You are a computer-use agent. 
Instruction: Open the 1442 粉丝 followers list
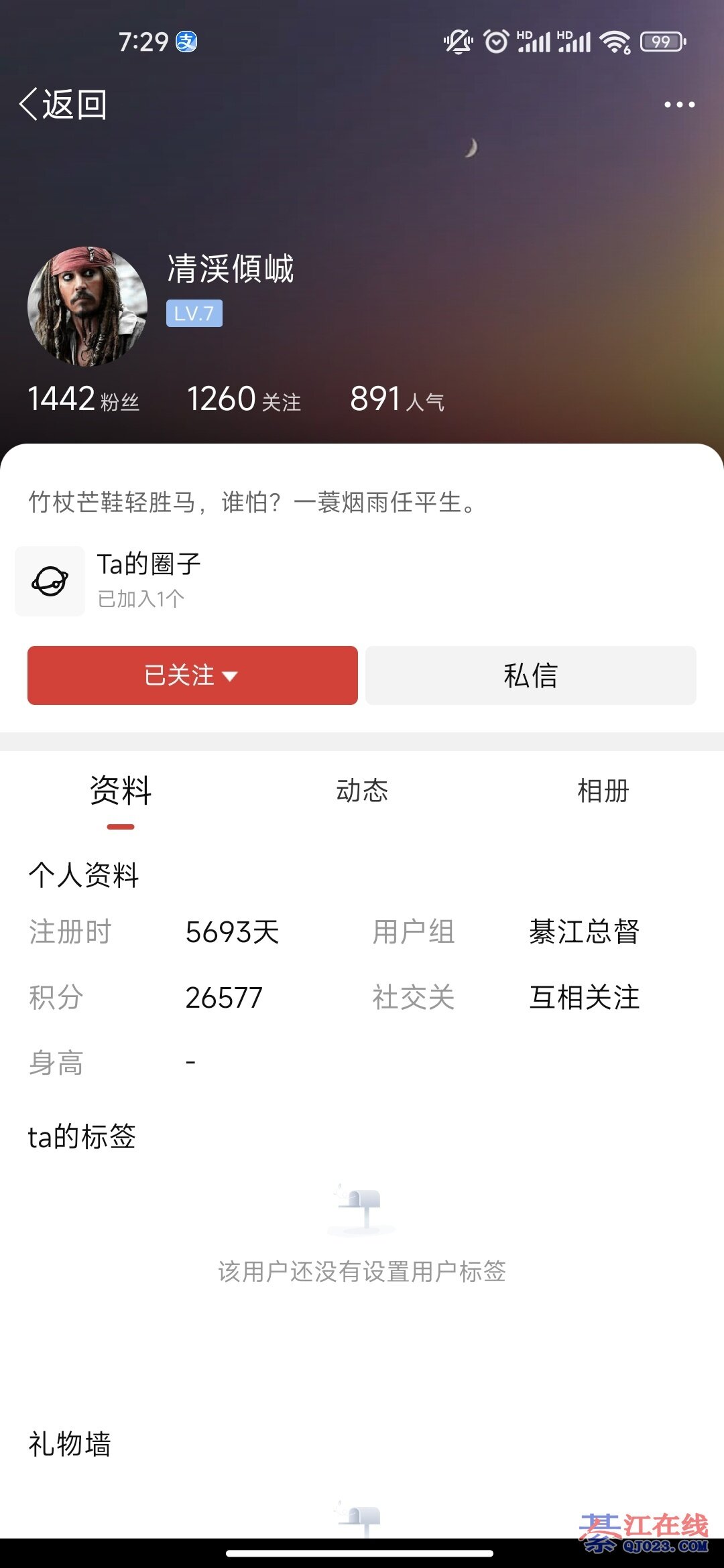pyautogui.click(x=83, y=400)
